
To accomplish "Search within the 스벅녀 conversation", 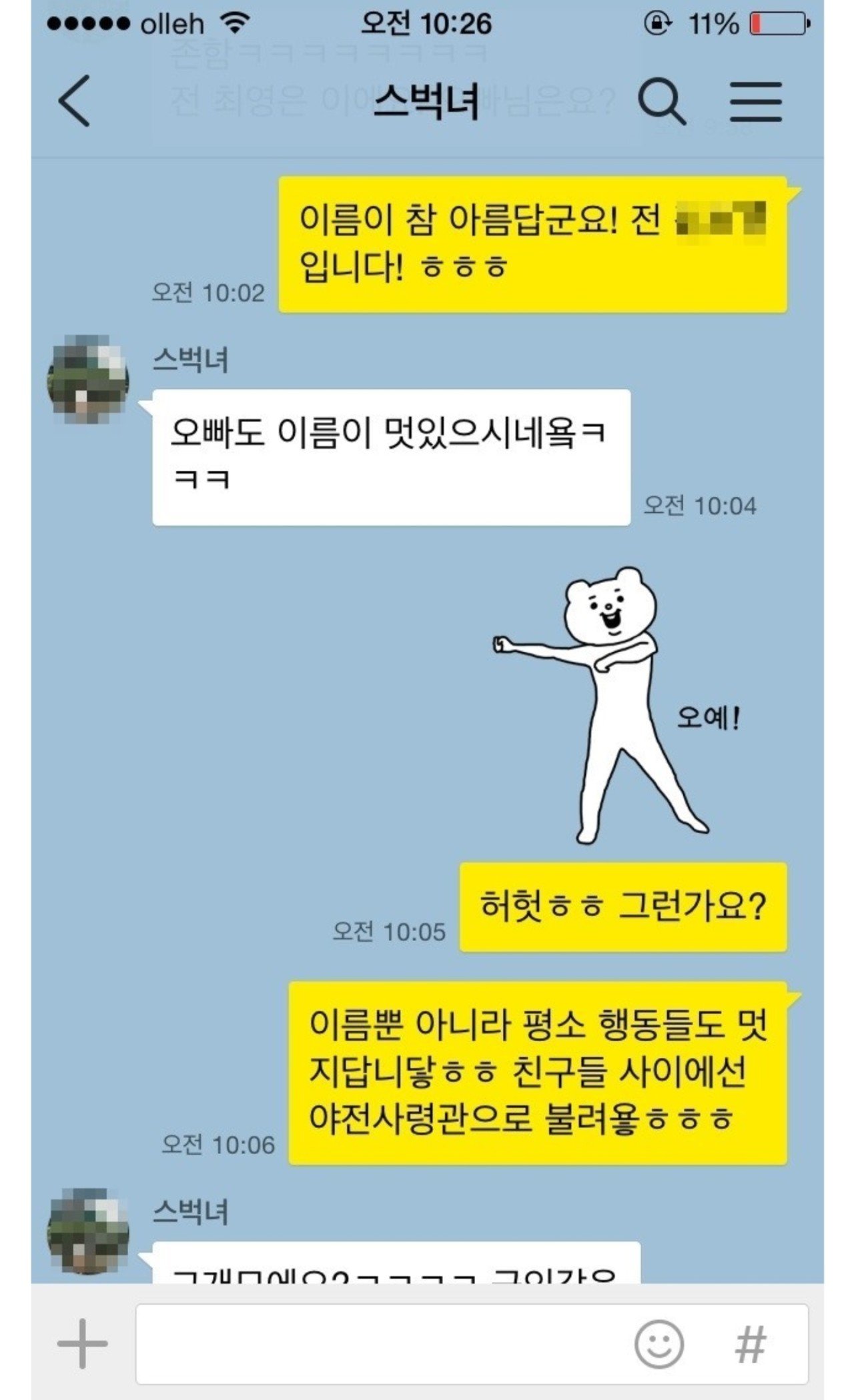I will pos(661,102).
